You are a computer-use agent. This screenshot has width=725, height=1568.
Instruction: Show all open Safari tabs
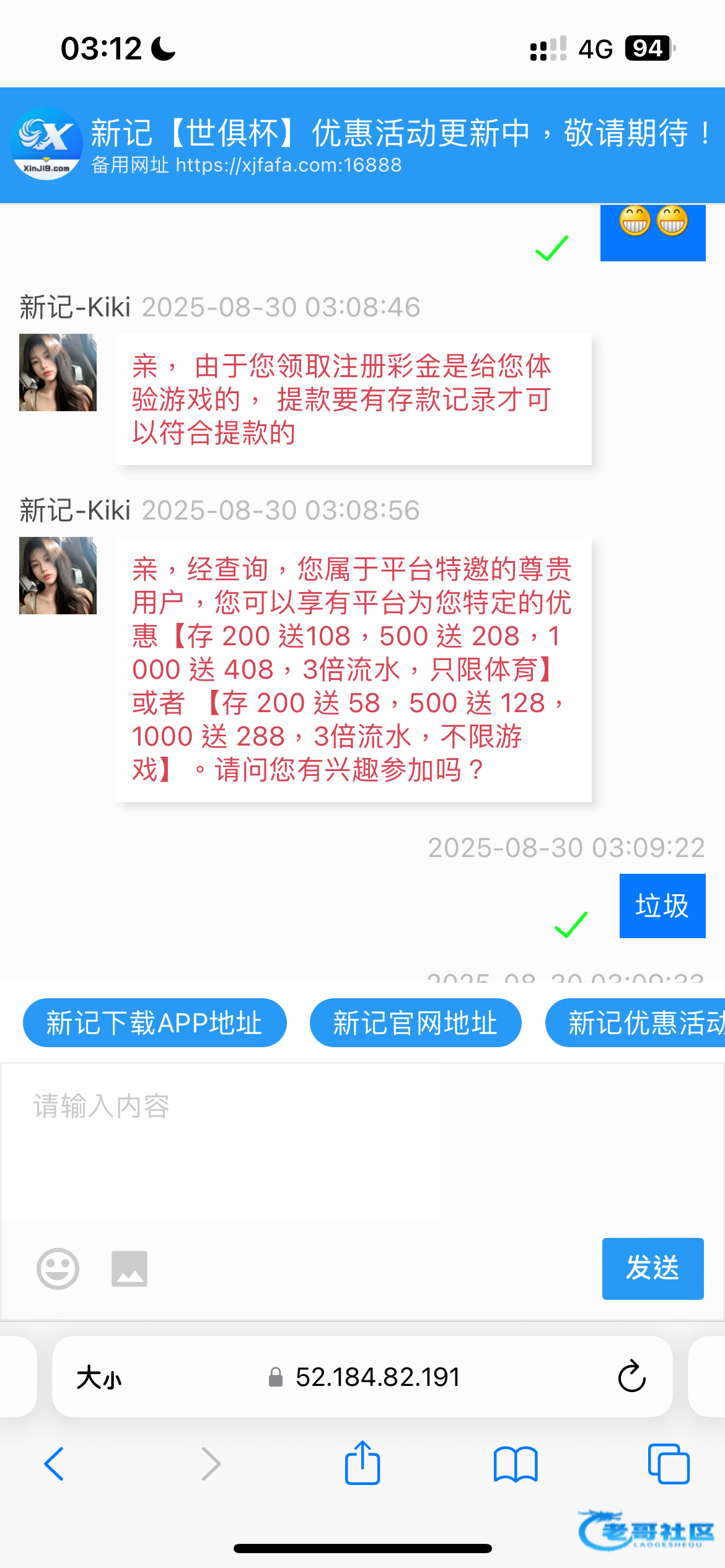coord(668,1464)
